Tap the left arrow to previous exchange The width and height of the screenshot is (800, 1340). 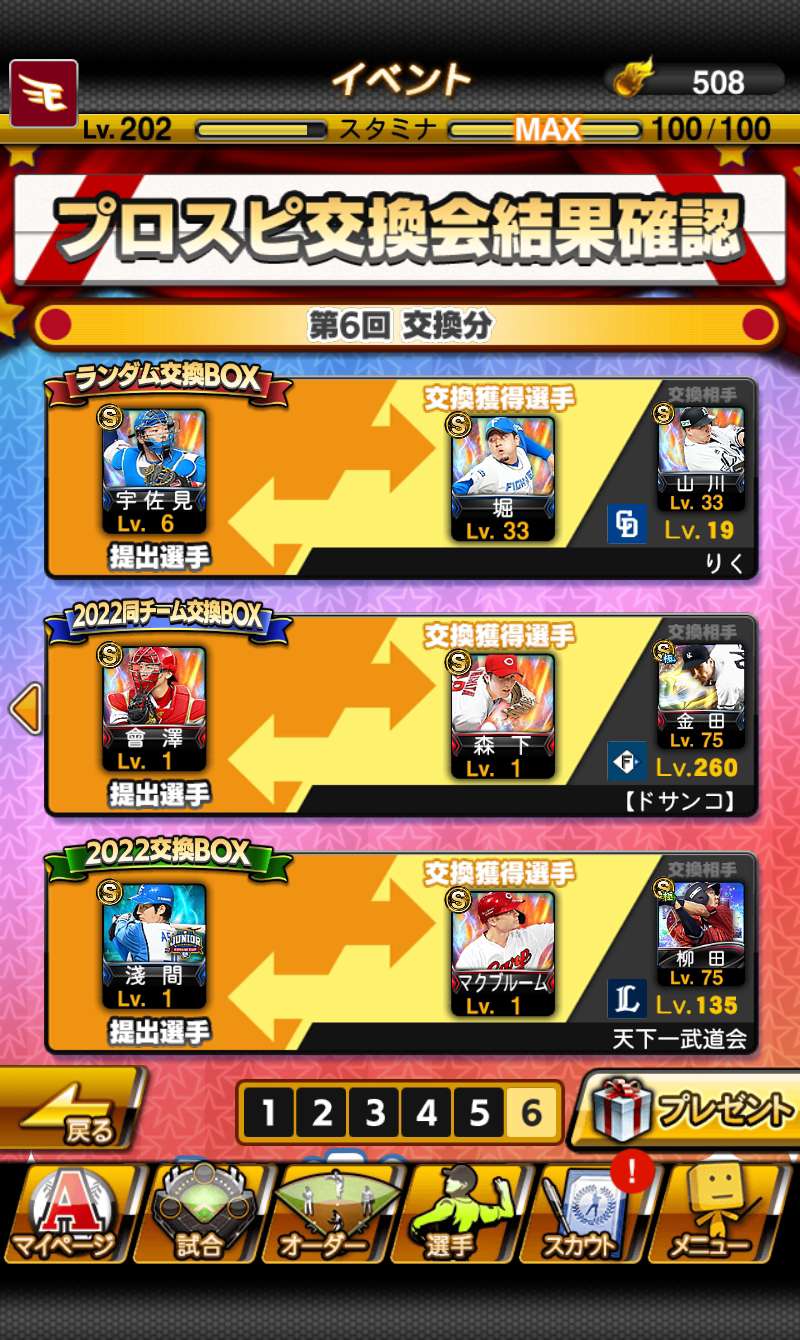(x=24, y=709)
